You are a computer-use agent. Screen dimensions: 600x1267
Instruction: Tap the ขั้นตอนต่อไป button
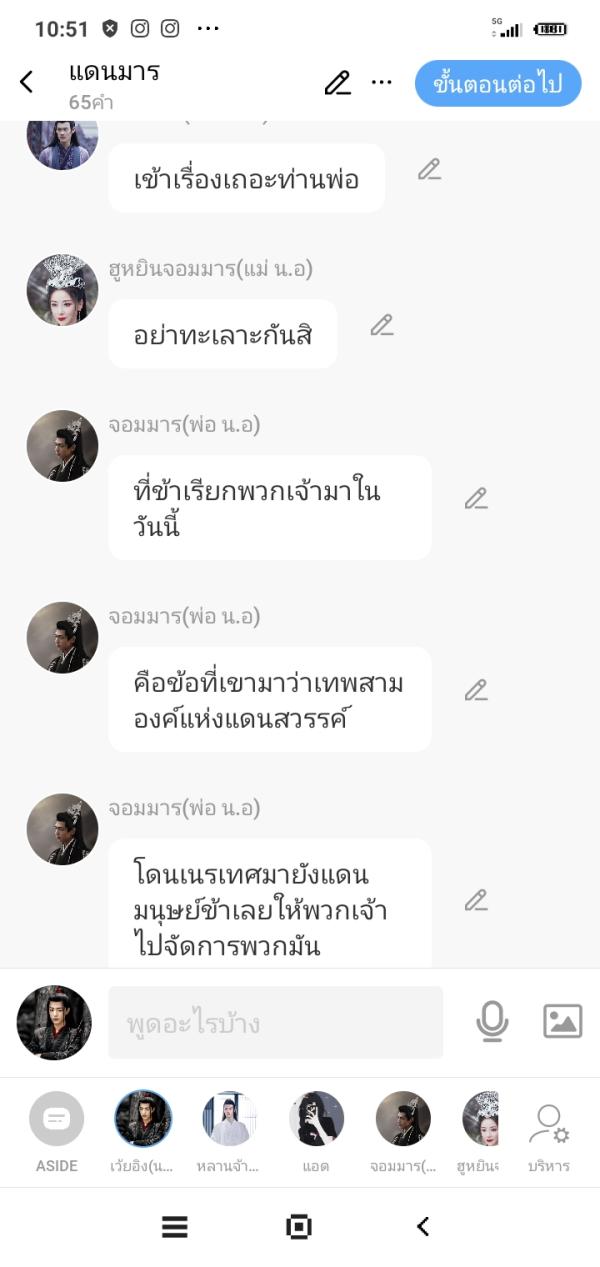pos(497,84)
